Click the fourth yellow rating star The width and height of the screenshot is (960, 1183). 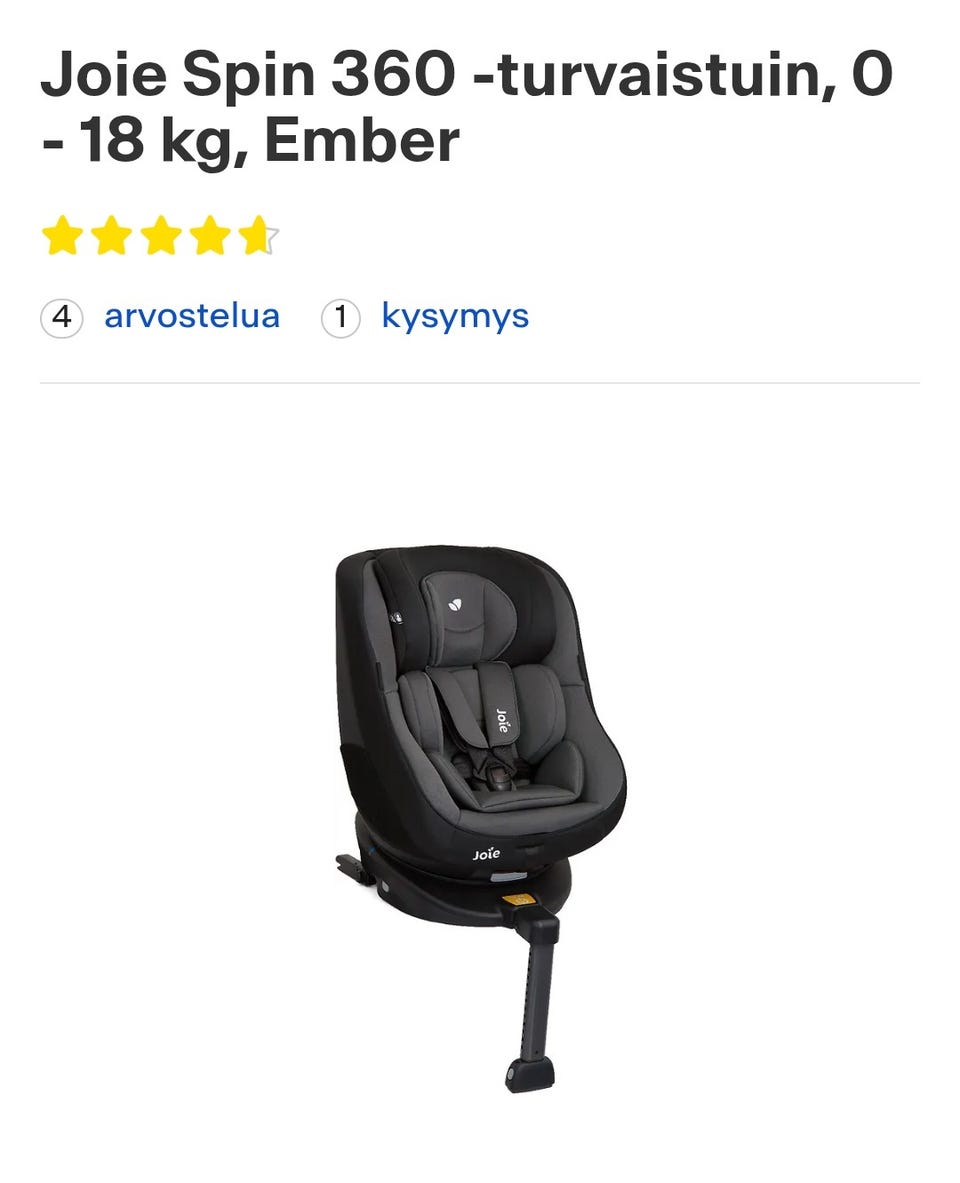click(x=210, y=236)
